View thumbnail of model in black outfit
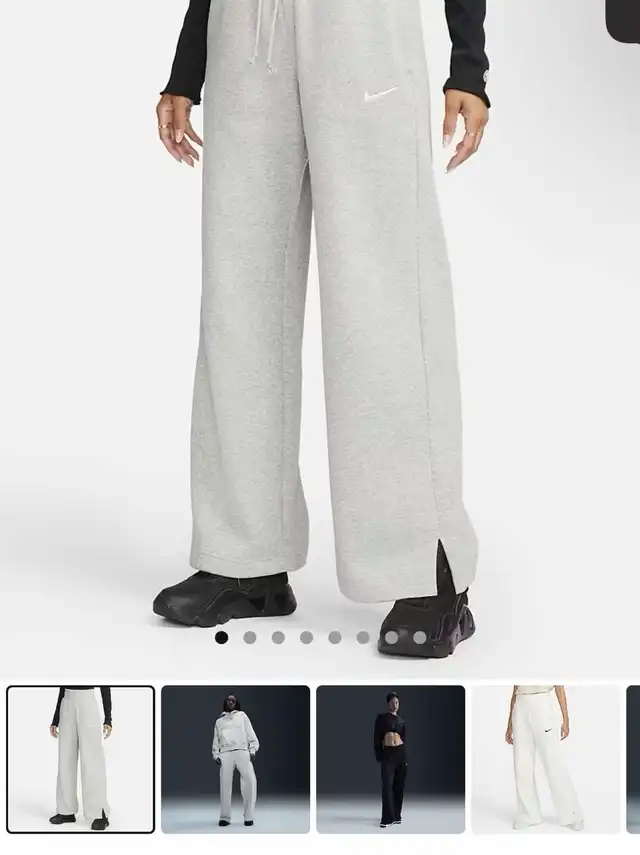Viewport: 640px width, 855px height. pos(390,759)
